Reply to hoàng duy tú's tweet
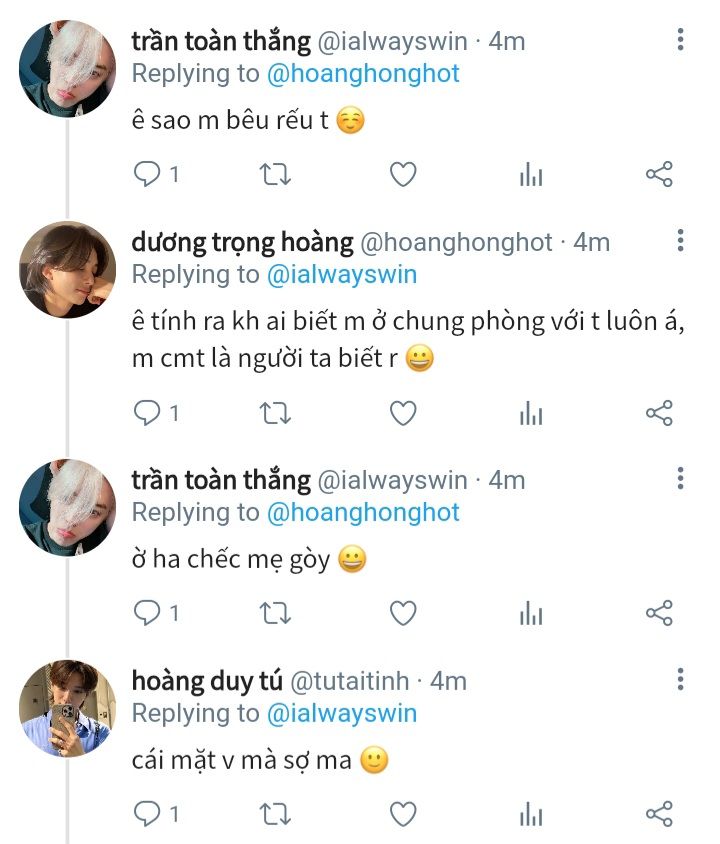 (x=148, y=813)
